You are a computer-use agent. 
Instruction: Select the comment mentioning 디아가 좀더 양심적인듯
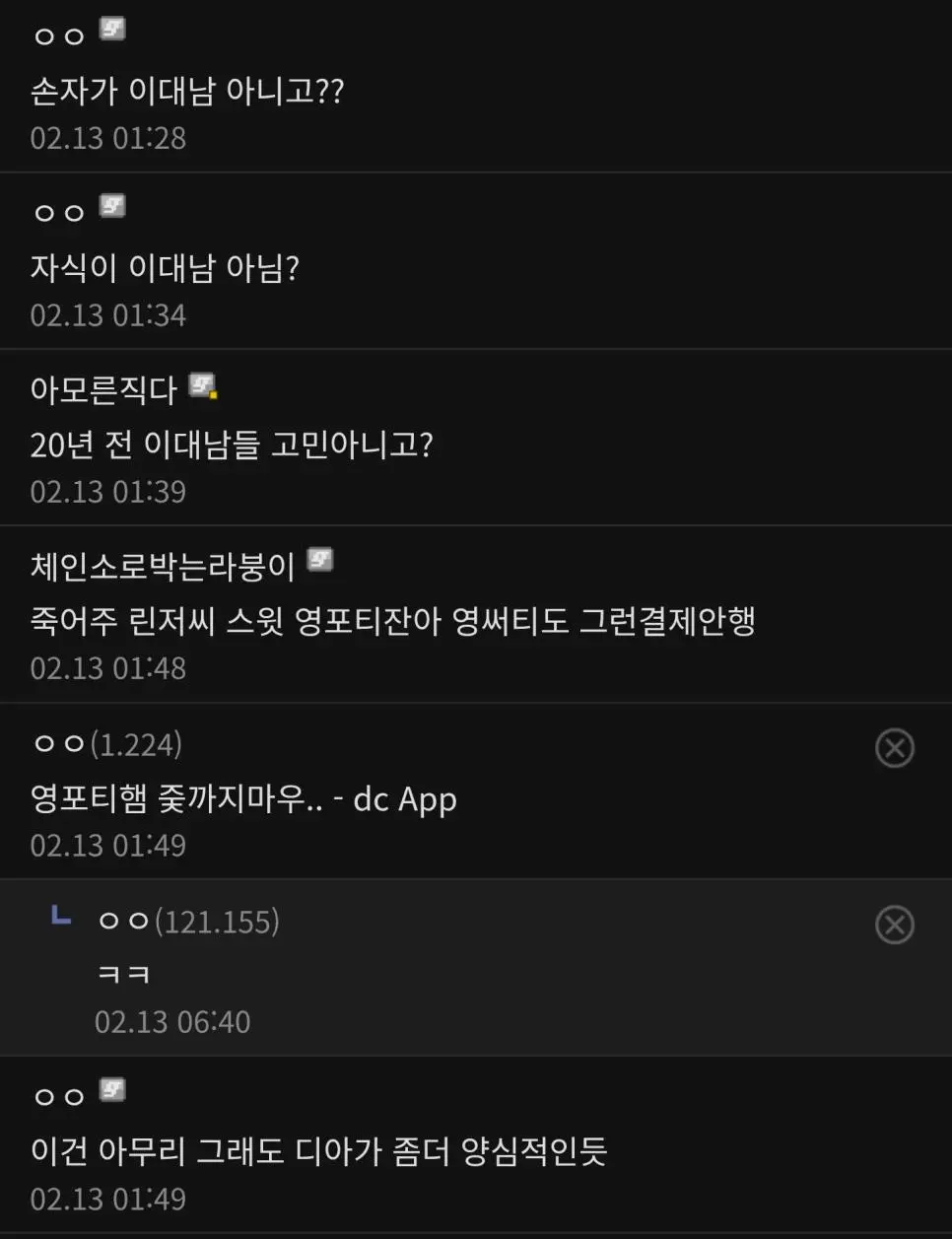point(318,1150)
